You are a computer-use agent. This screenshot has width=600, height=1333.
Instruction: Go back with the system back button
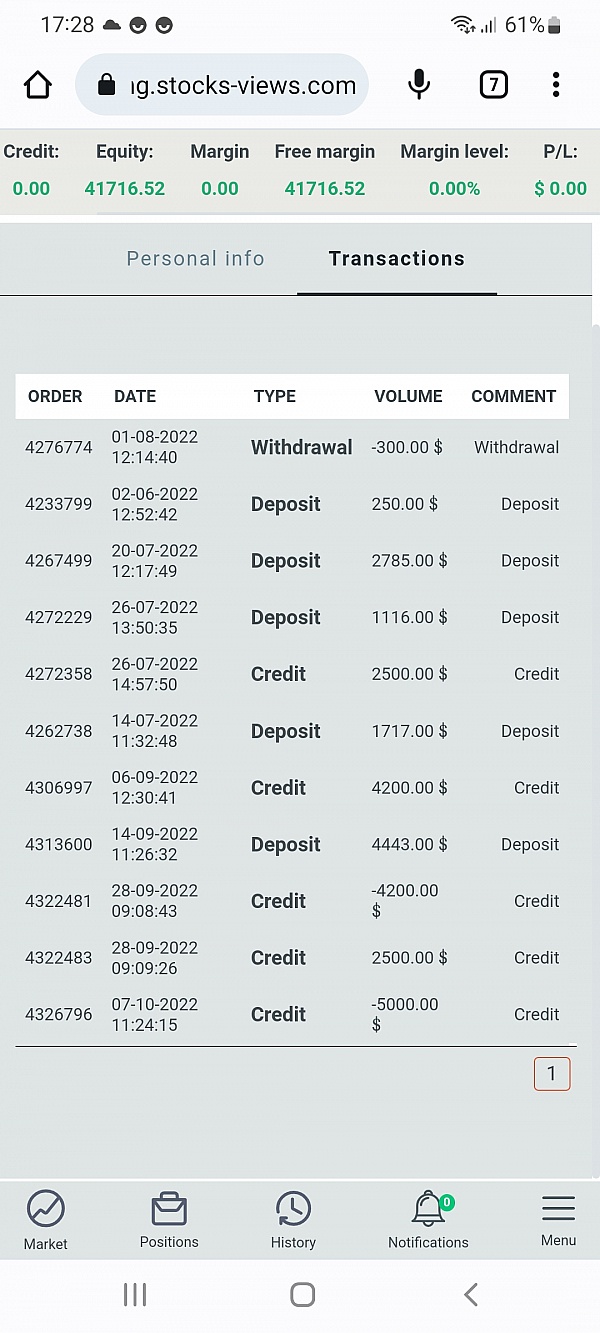[470, 1295]
